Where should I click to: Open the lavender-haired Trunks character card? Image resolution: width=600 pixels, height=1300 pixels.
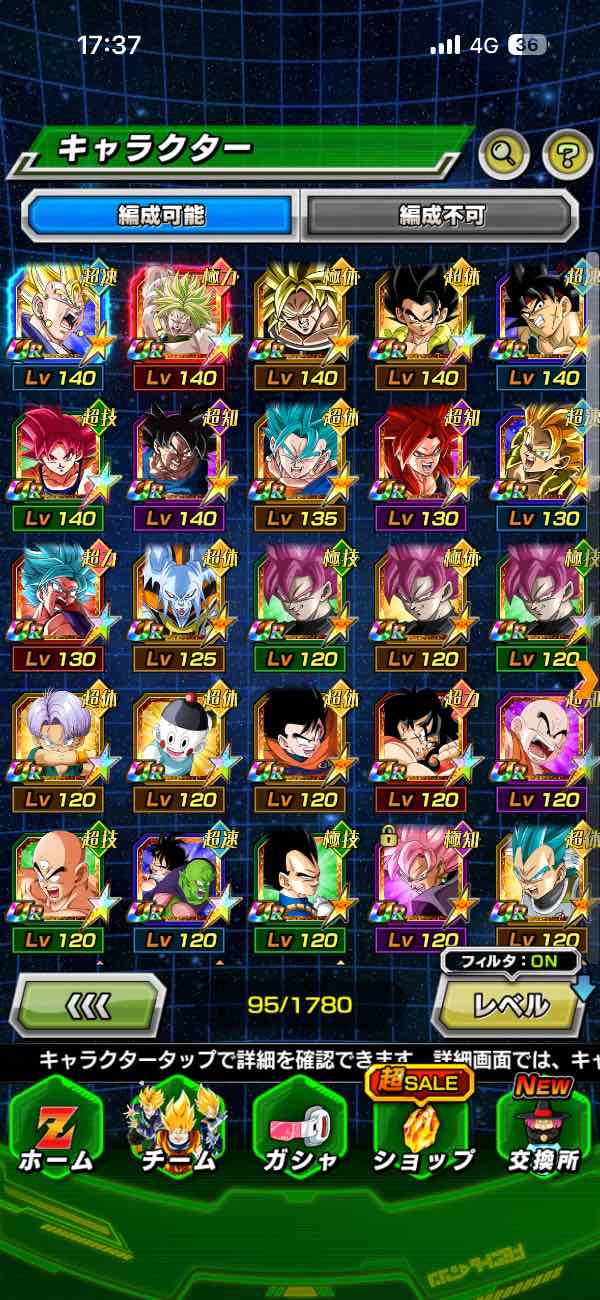(x=60, y=744)
